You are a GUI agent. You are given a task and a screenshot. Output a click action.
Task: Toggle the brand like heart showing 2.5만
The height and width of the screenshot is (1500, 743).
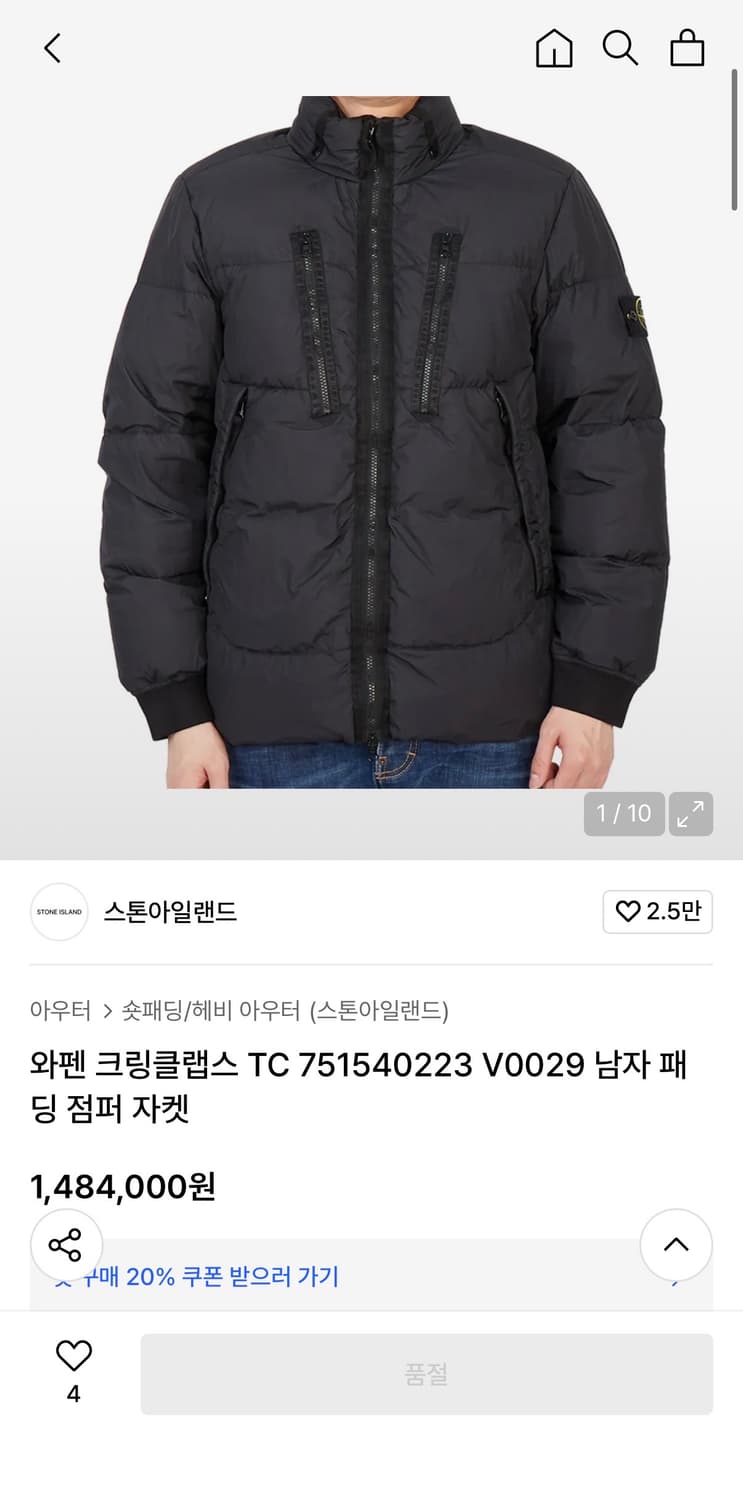[x=657, y=911]
